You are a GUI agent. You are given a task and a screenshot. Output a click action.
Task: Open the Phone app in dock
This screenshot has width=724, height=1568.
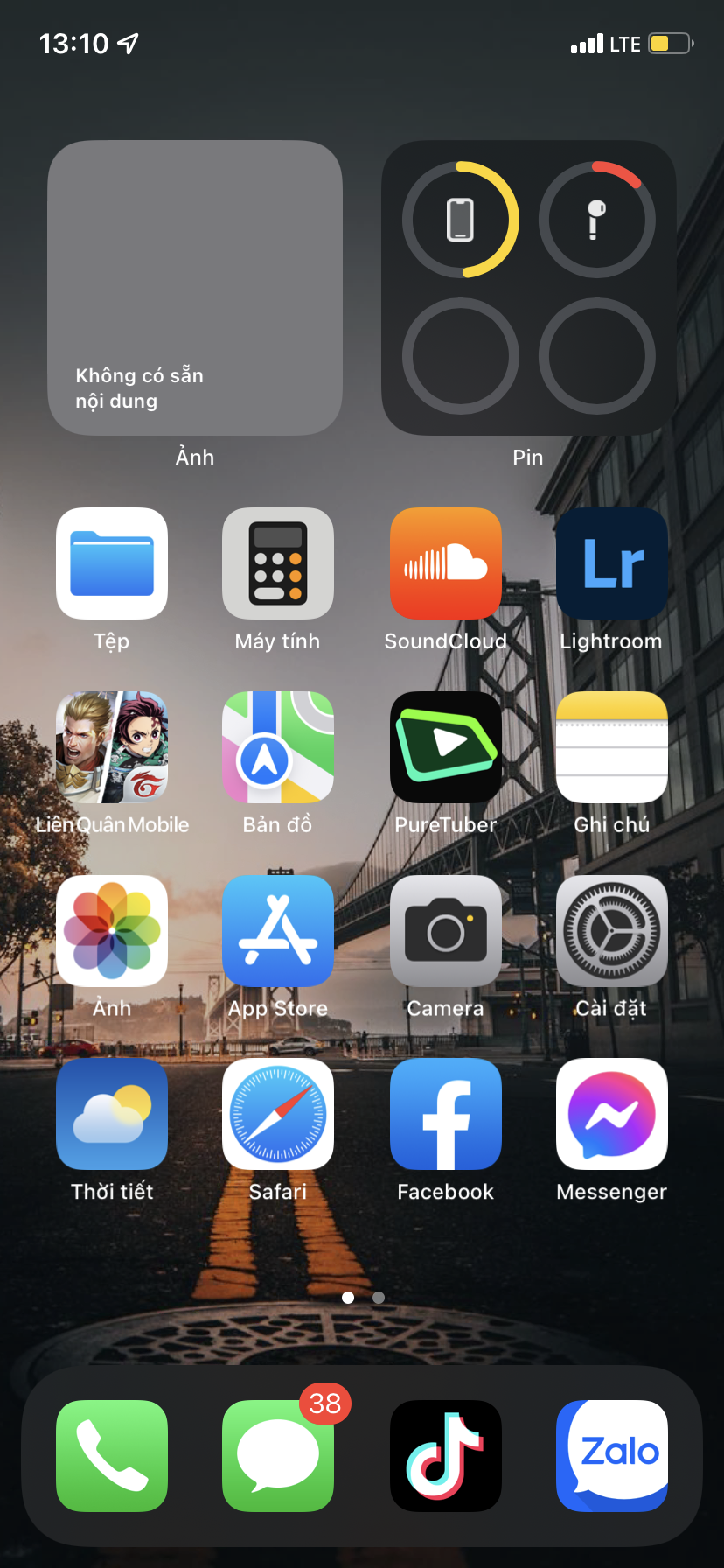(x=112, y=1456)
